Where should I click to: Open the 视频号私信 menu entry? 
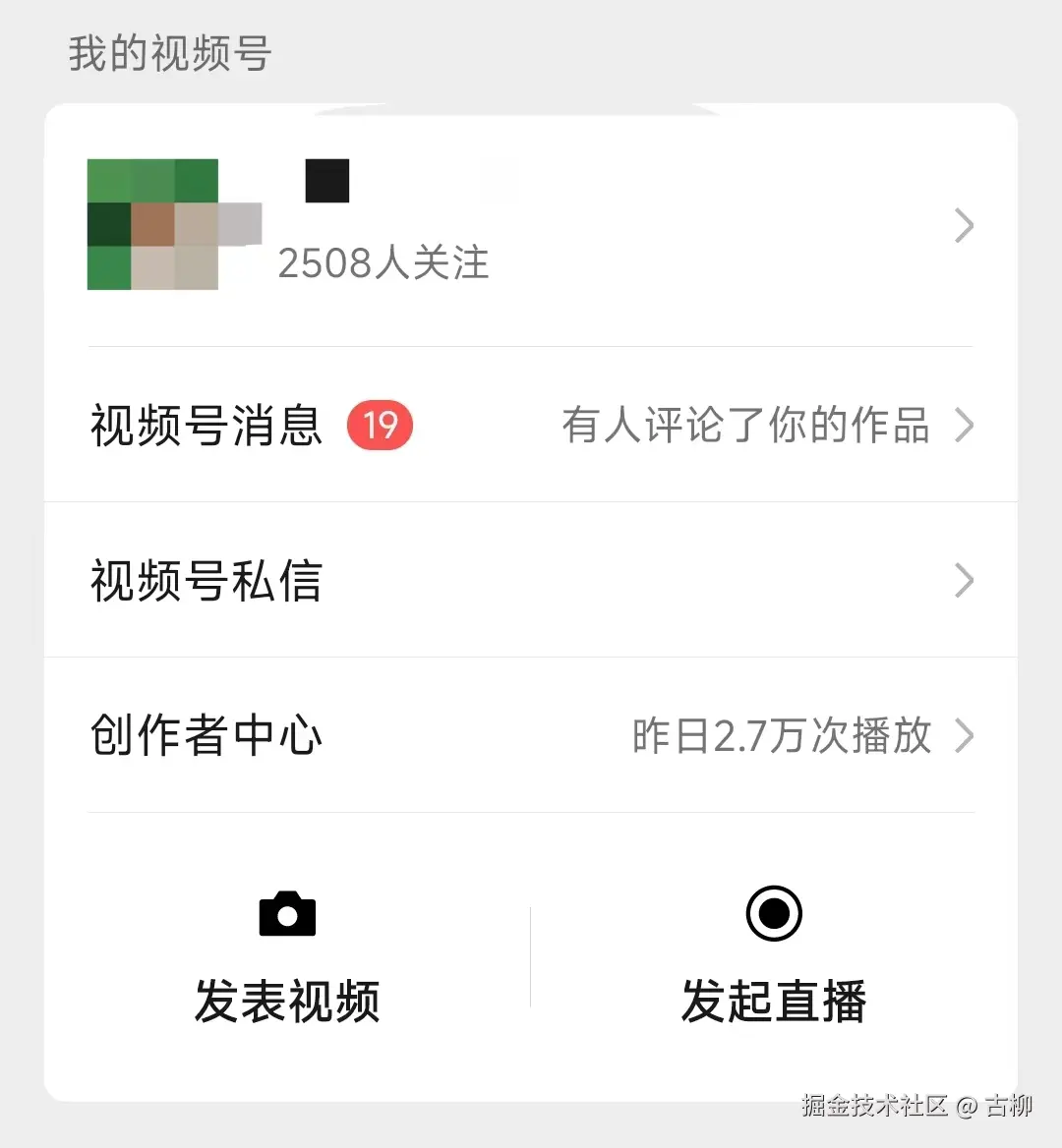206,582
